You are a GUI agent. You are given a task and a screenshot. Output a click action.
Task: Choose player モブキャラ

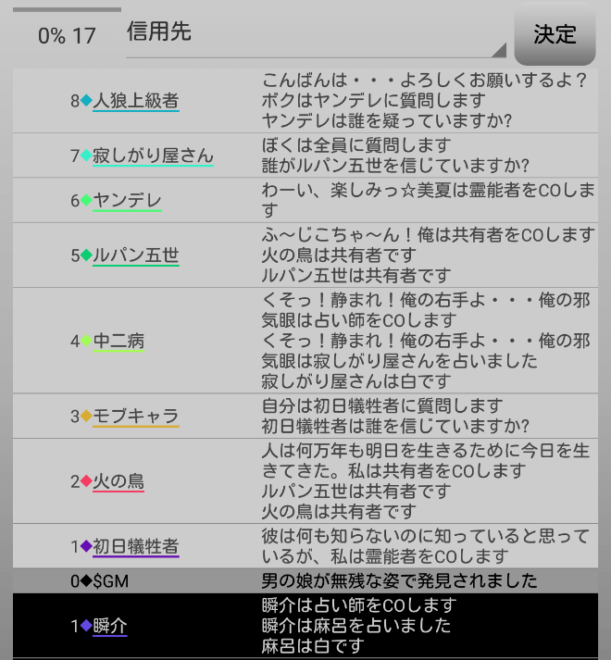[135, 416]
